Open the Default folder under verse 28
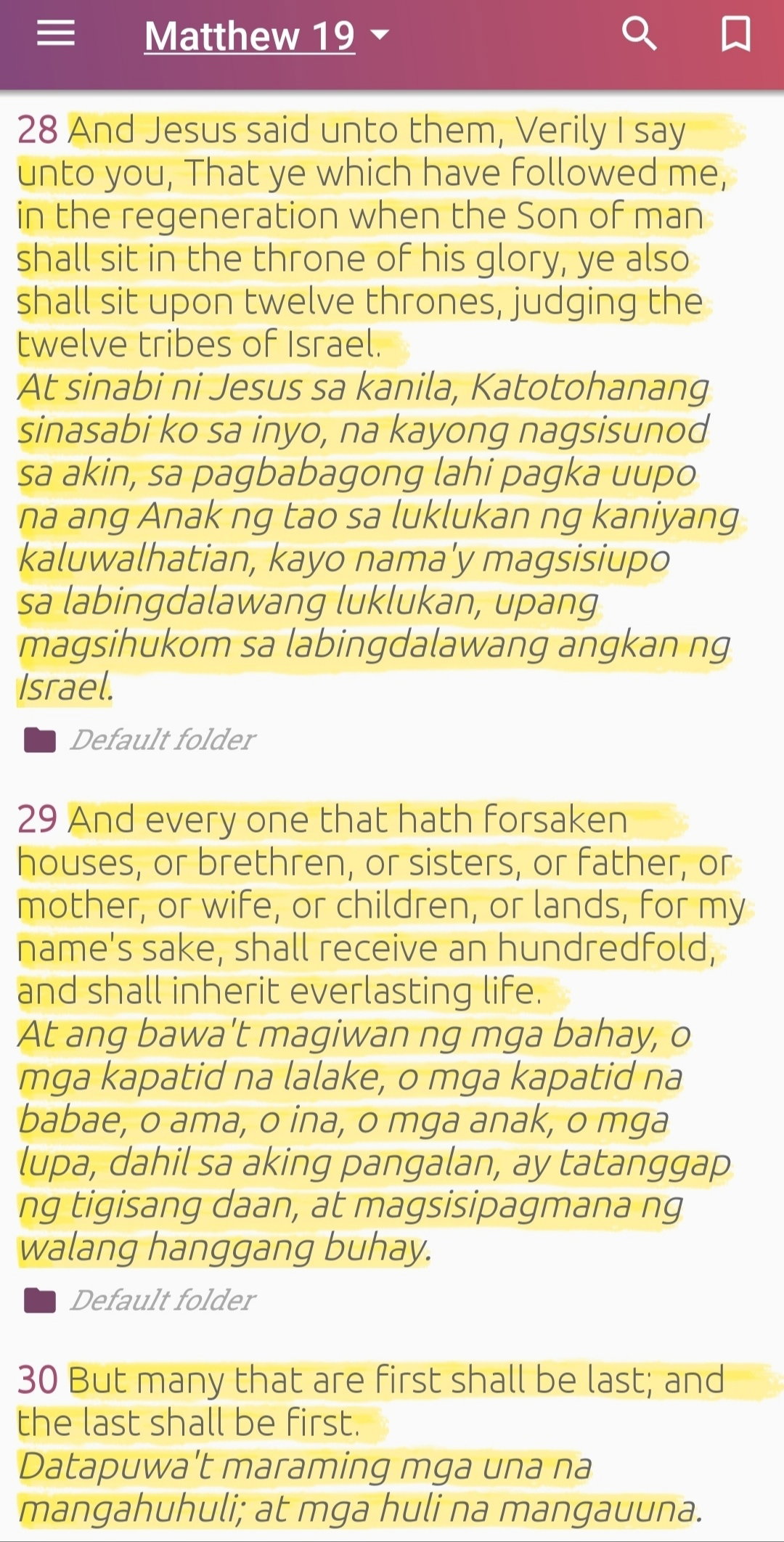The height and width of the screenshot is (1542, 784). 139,740
